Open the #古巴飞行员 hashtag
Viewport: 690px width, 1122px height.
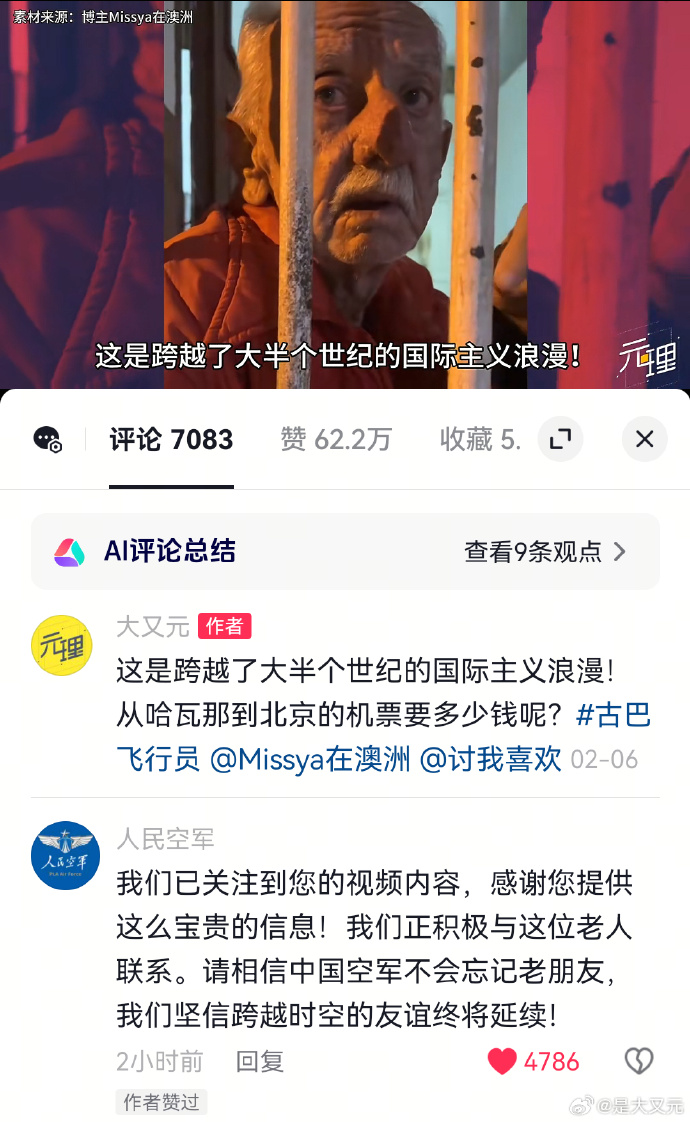pos(613,716)
